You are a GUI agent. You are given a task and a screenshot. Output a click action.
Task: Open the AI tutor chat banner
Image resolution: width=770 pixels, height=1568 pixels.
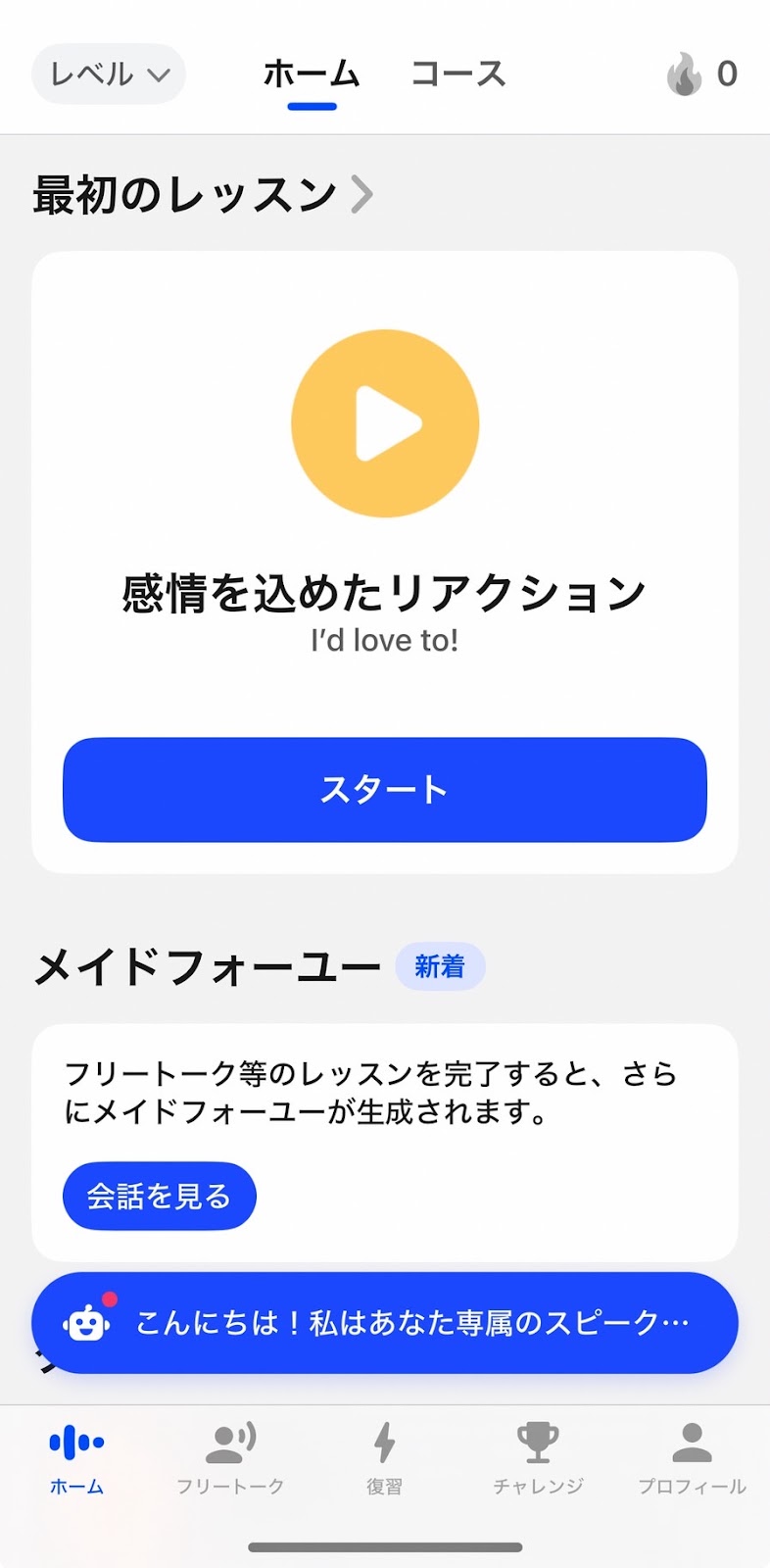click(x=385, y=1323)
